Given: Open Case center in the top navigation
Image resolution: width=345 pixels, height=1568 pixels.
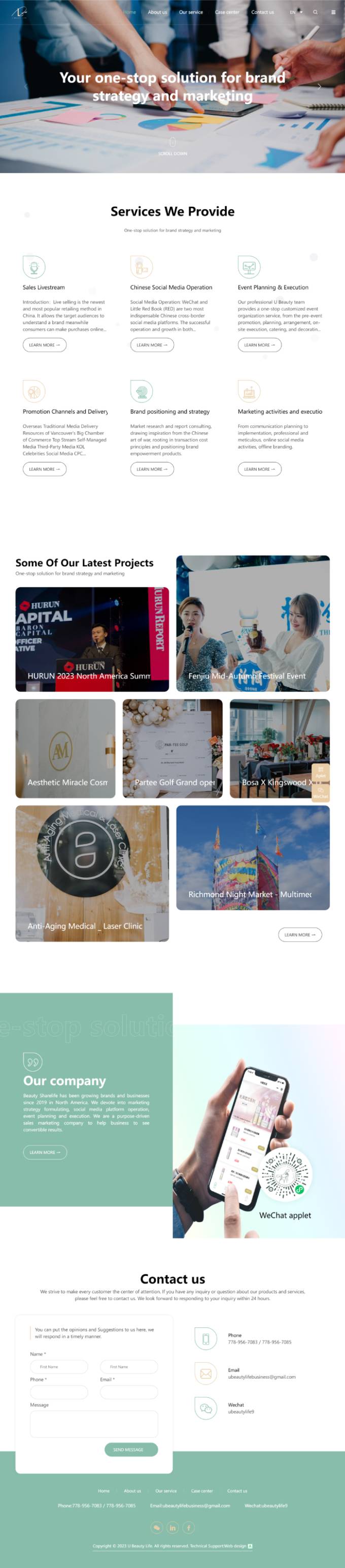Looking at the screenshot, I should (x=227, y=12).
